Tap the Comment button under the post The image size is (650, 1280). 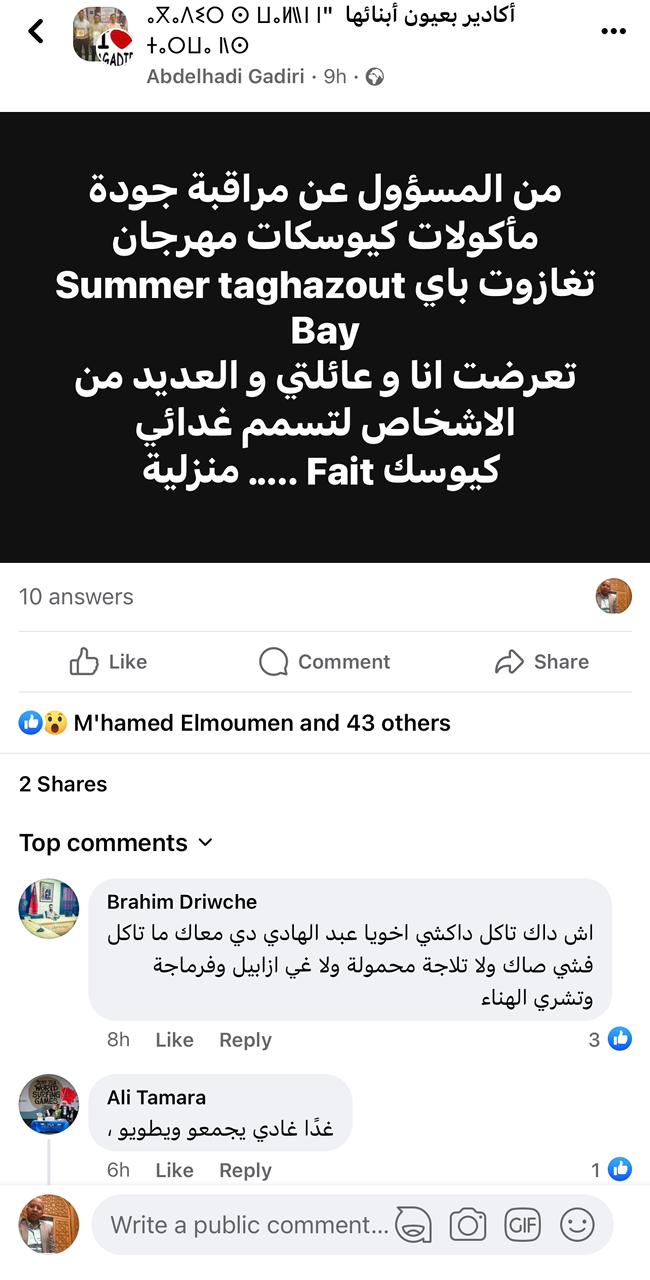click(x=324, y=662)
